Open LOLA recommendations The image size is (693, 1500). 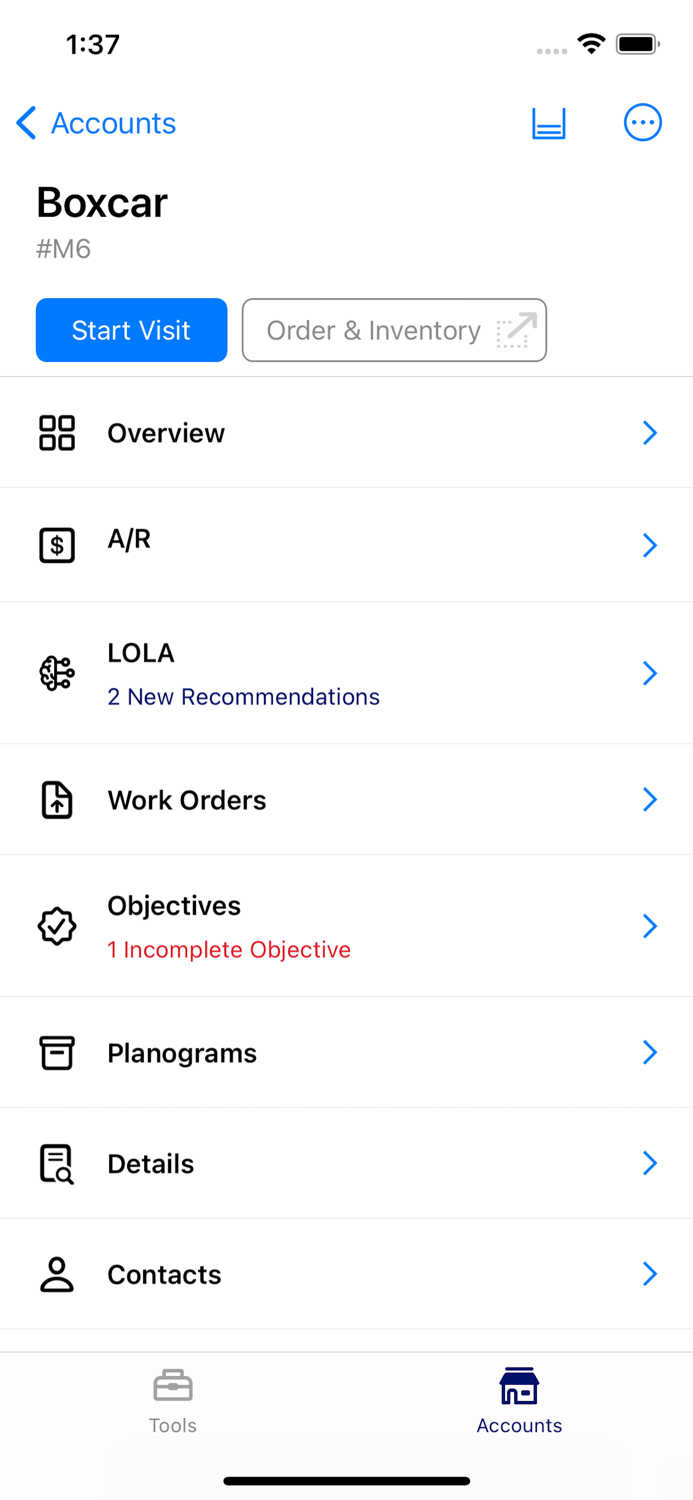[346, 673]
